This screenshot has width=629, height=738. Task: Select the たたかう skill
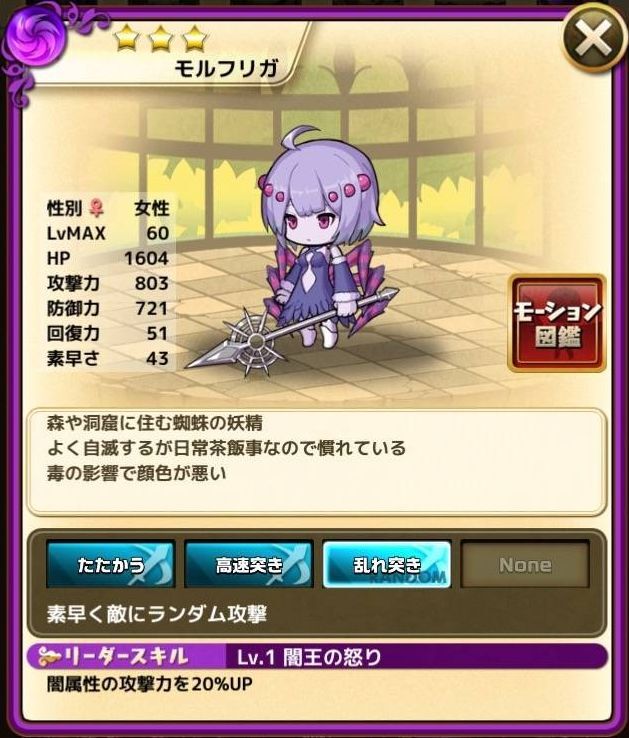(x=111, y=565)
